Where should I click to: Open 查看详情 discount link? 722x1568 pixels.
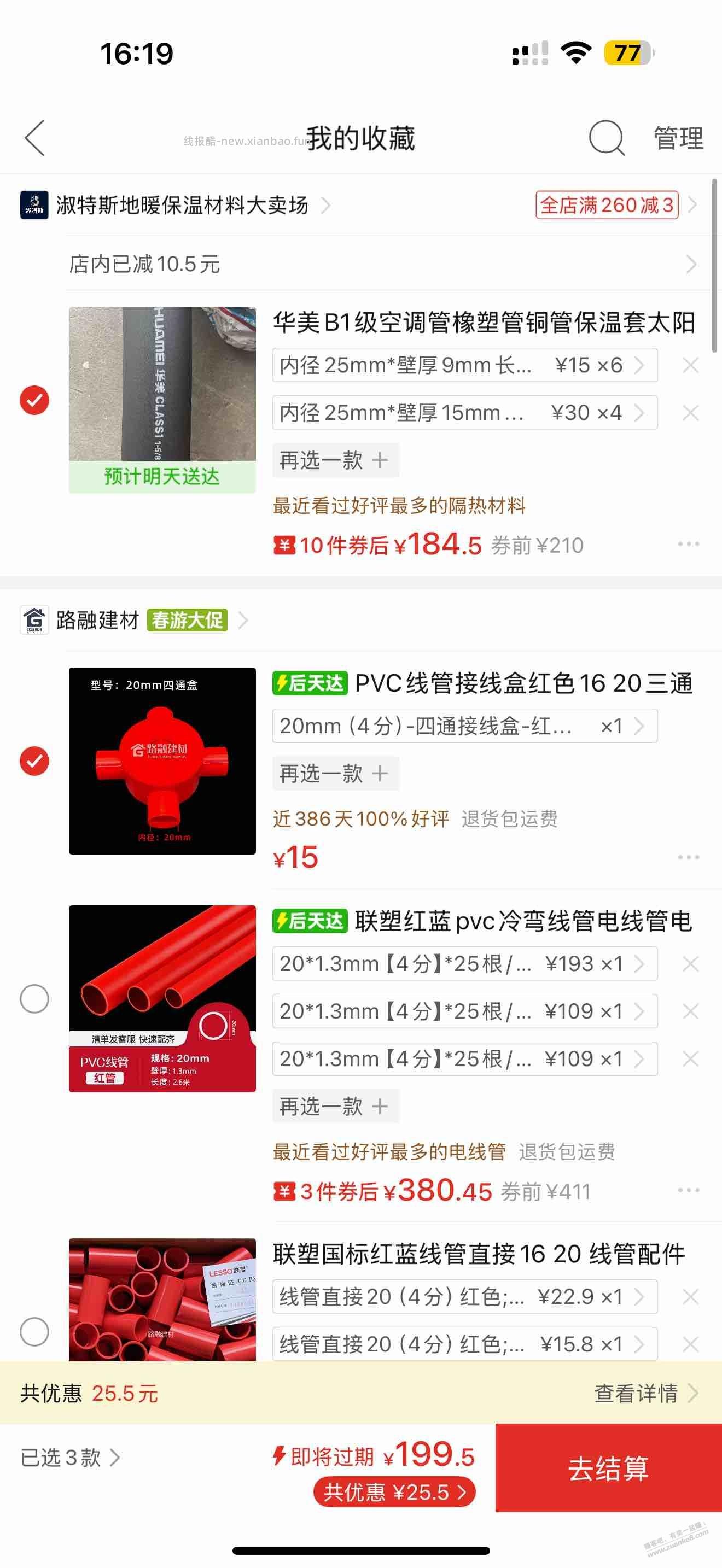[633, 1394]
